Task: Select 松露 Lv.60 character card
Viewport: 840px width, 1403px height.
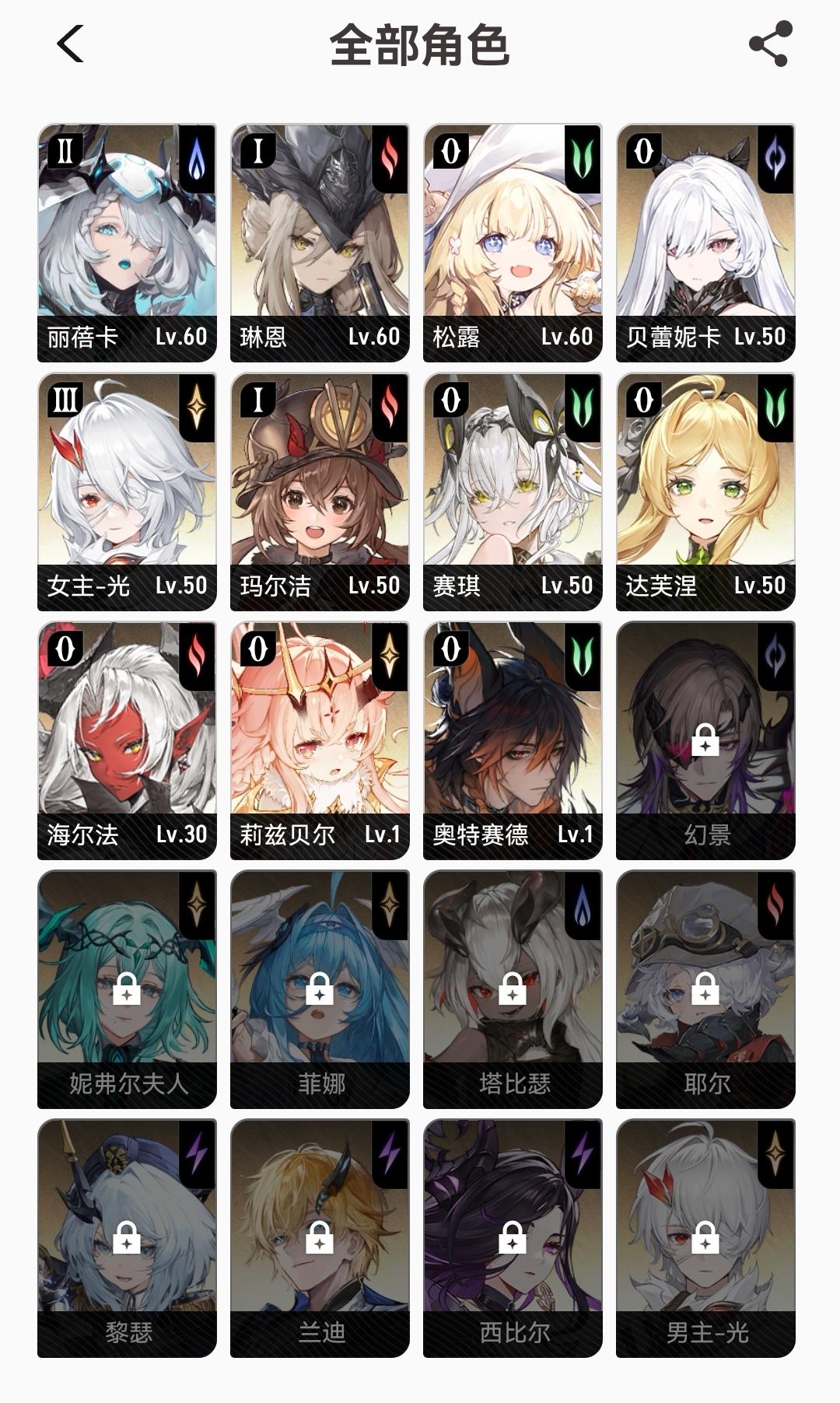Action: coord(513,243)
